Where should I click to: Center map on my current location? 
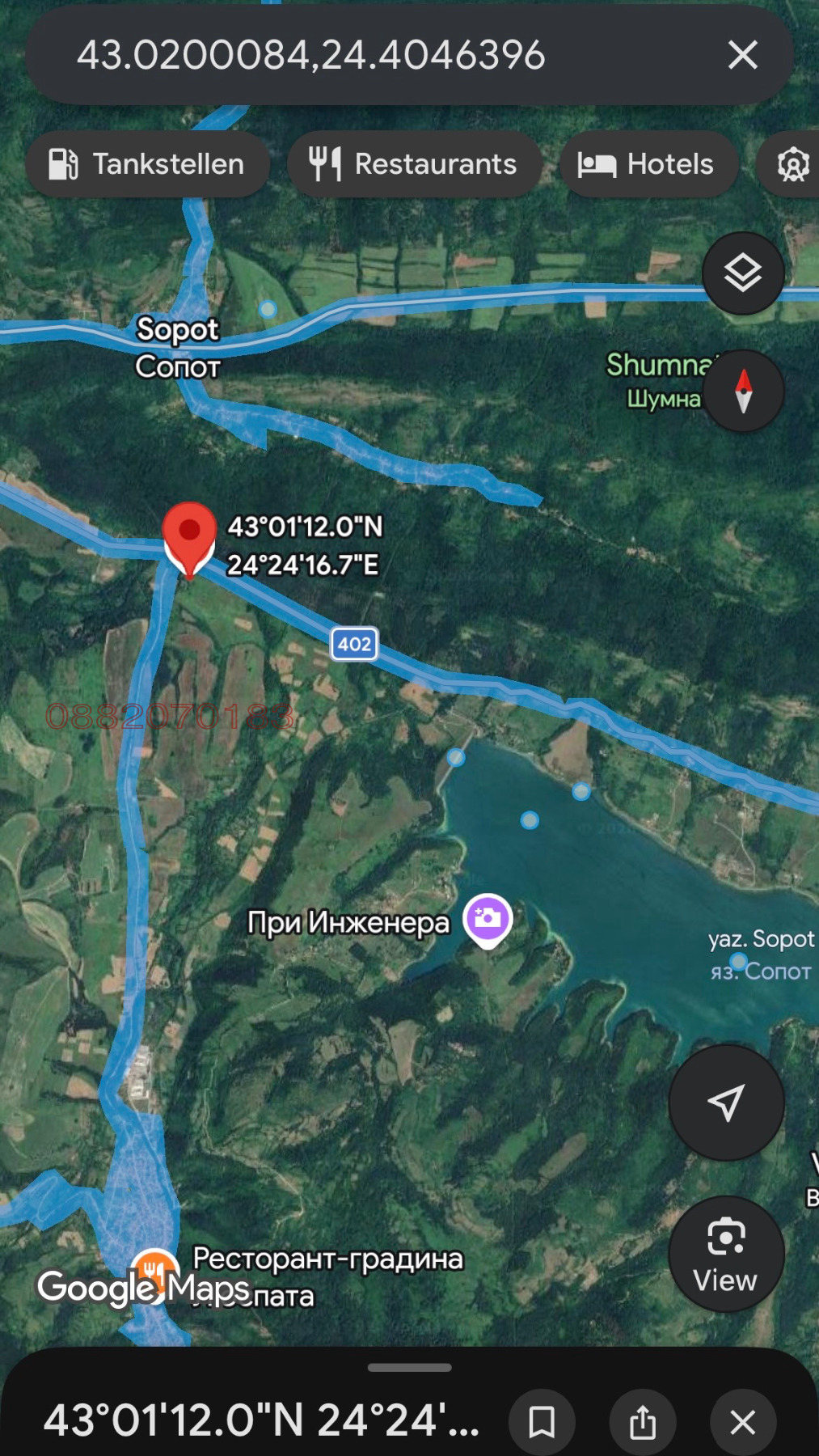coord(725,1102)
